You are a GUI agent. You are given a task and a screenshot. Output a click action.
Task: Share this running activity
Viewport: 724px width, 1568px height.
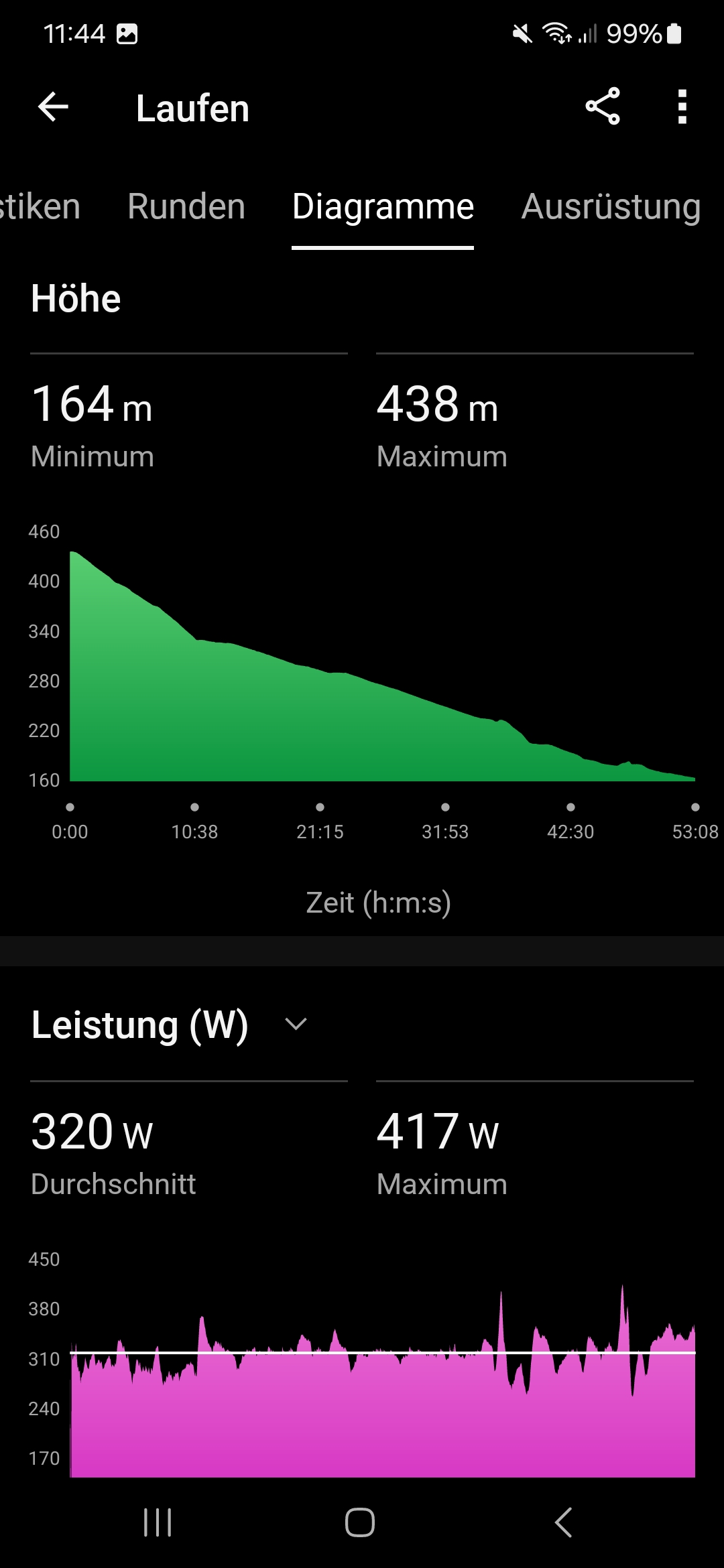click(x=602, y=107)
